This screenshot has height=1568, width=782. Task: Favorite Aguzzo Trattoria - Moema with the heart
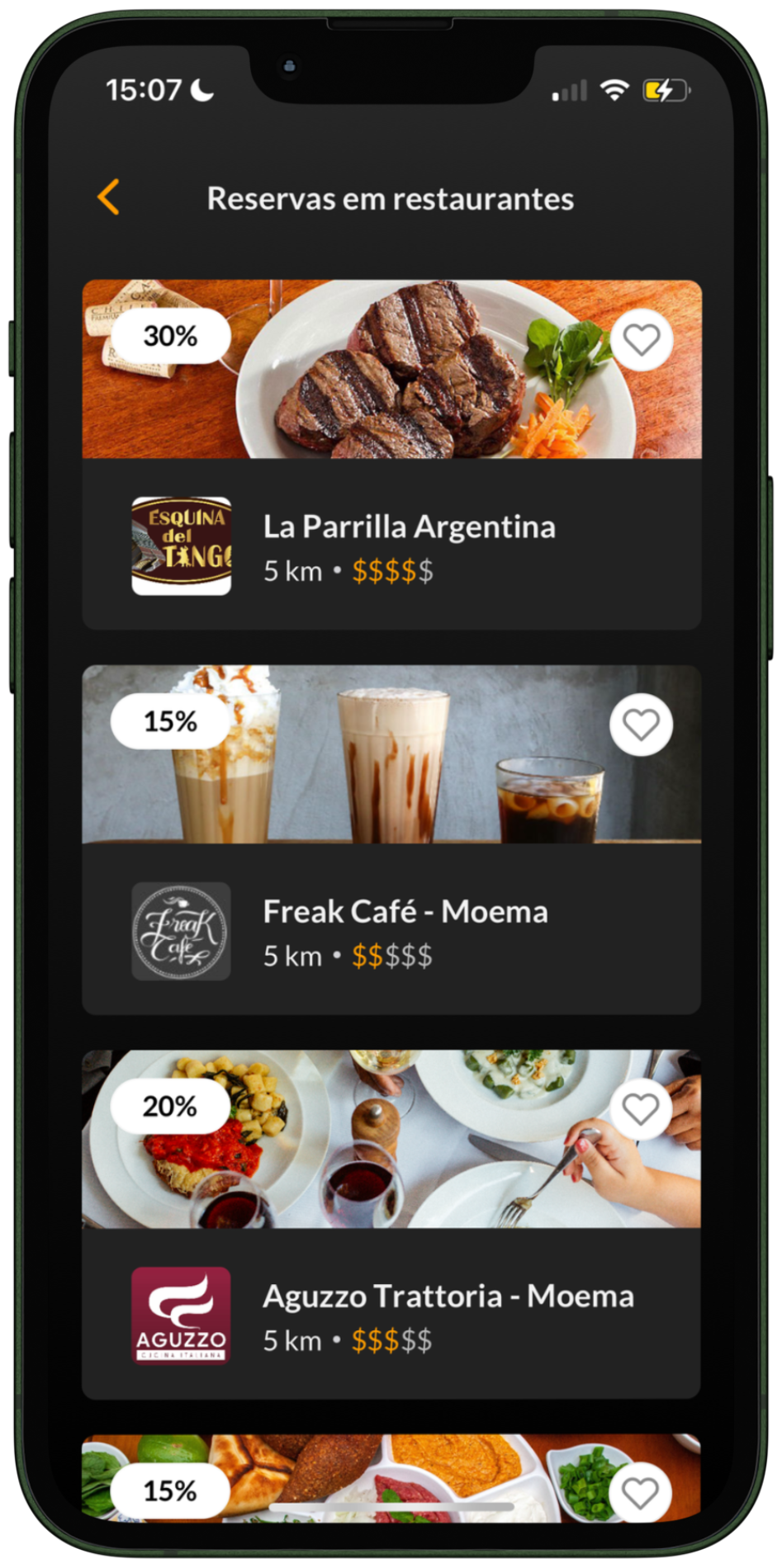(641, 1109)
